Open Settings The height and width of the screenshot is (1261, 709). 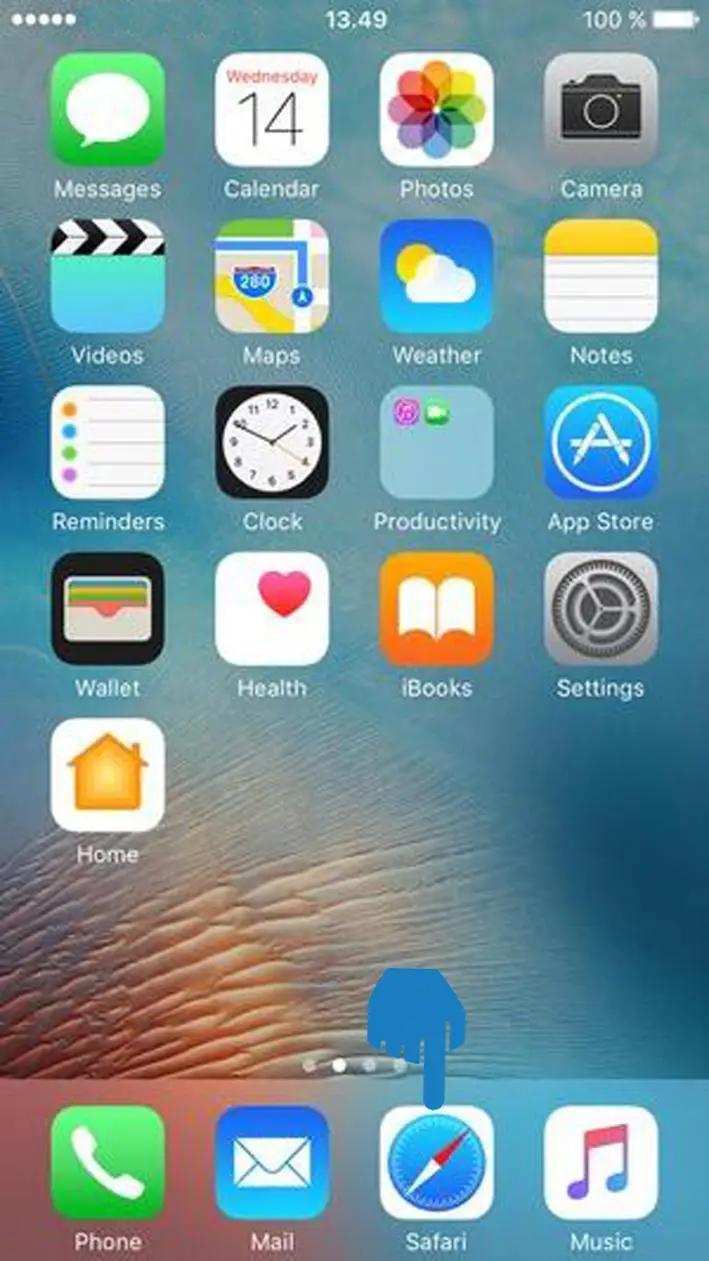pyautogui.click(x=601, y=608)
